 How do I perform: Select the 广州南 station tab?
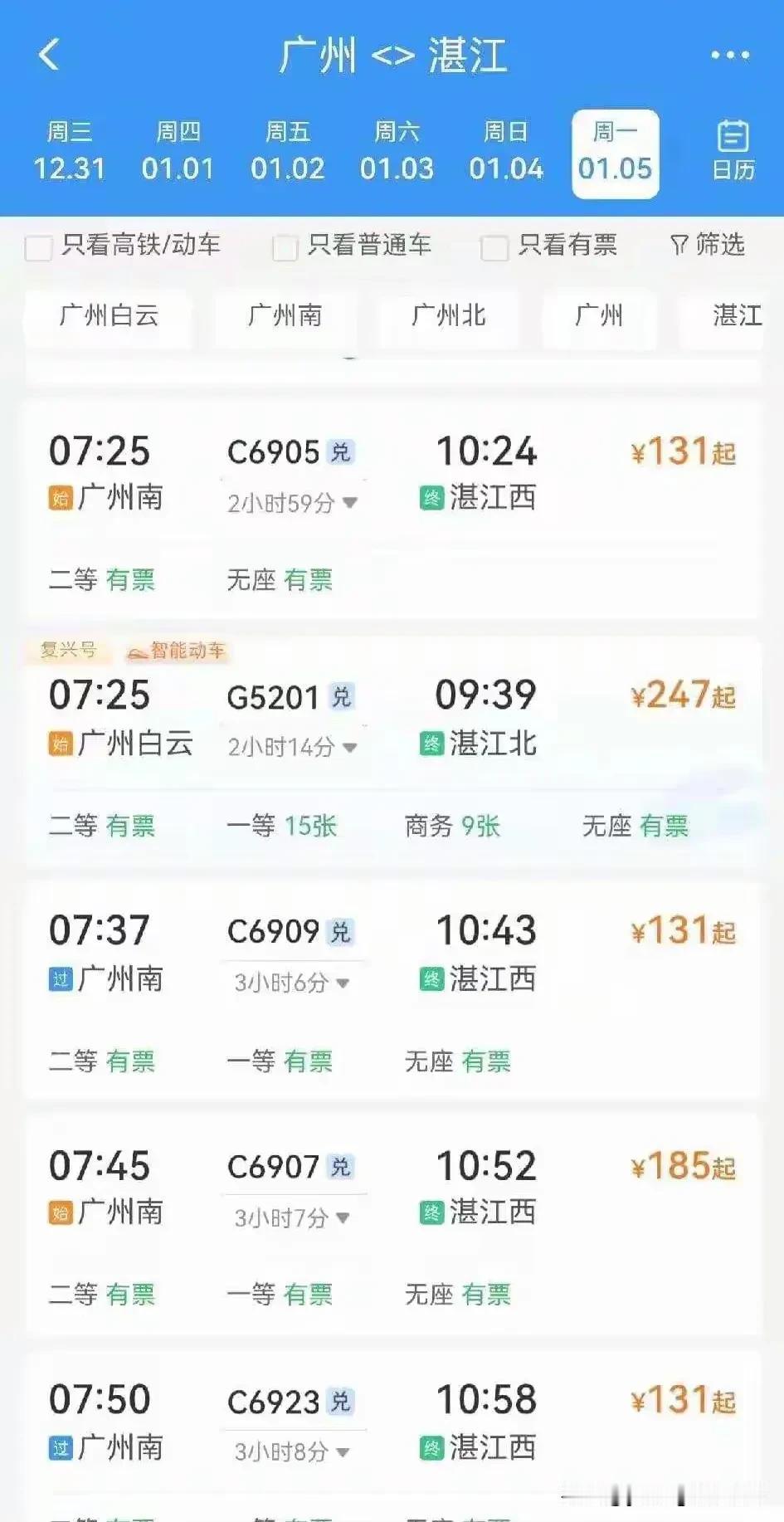(x=285, y=316)
